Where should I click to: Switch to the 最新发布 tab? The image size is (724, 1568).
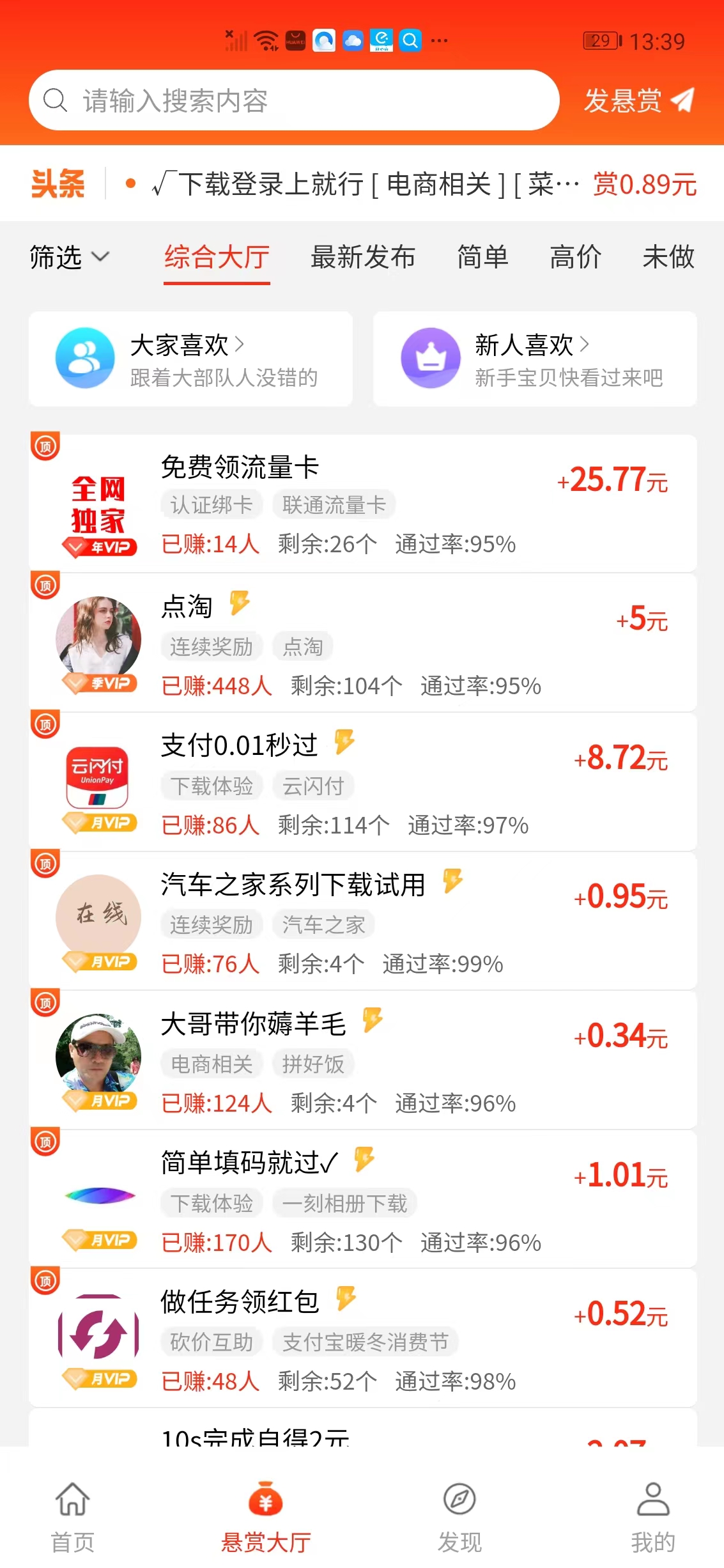tap(363, 258)
